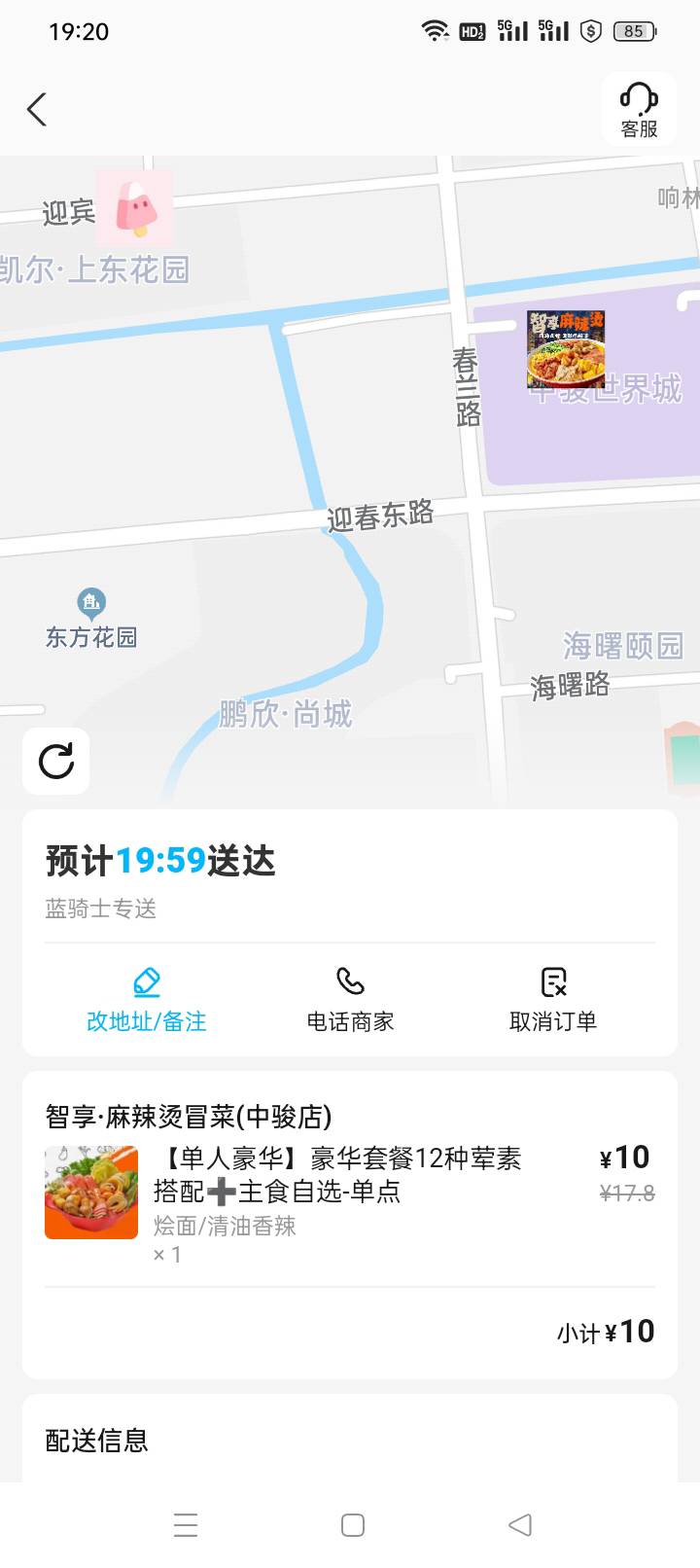This screenshot has height=1568, width=700.
Task: Open the 智享·麻辣烫冒菜(中骏店) shop page
Action: tap(189, 1116)
